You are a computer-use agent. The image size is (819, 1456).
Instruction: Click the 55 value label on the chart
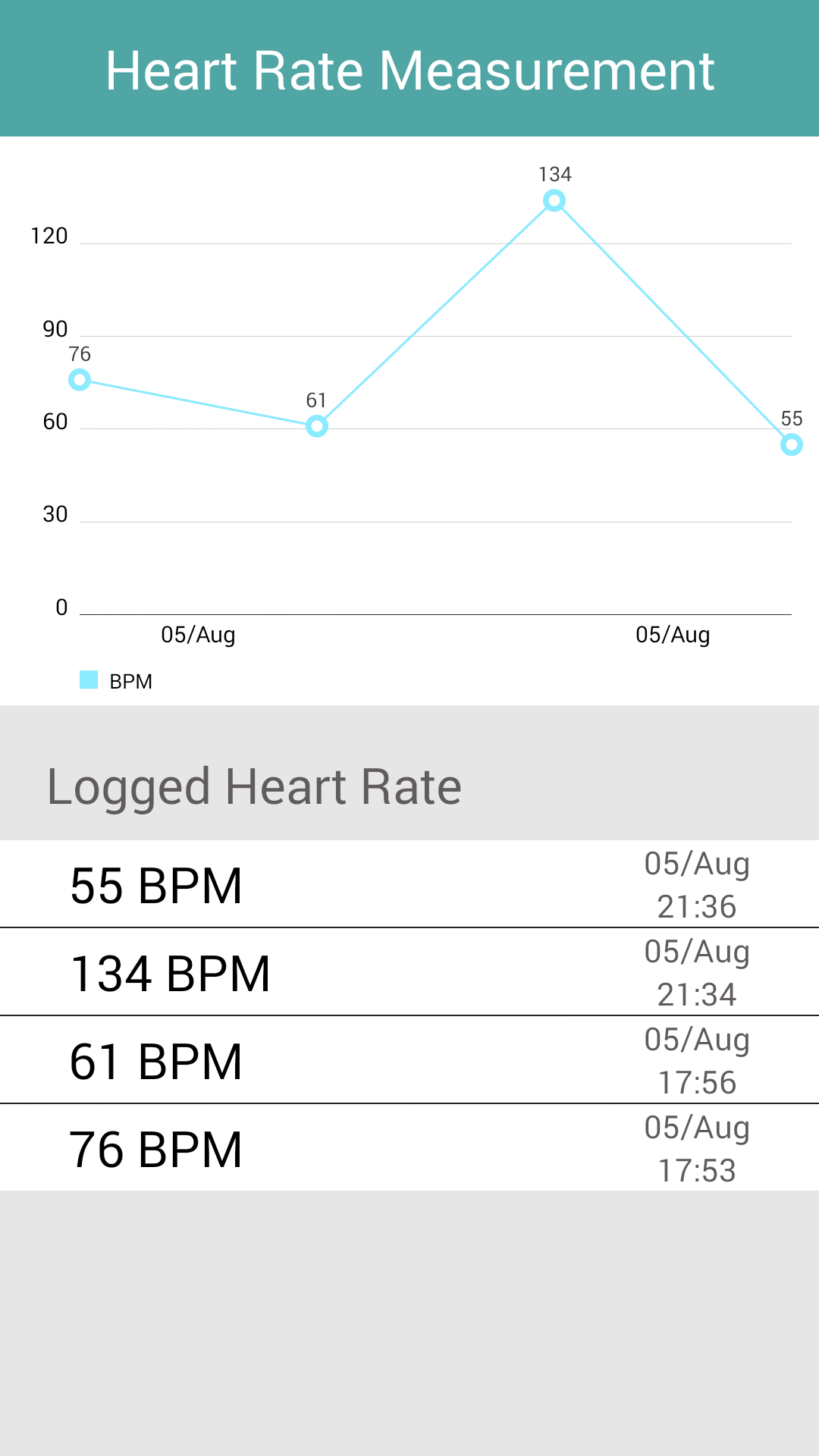point(792,418)
